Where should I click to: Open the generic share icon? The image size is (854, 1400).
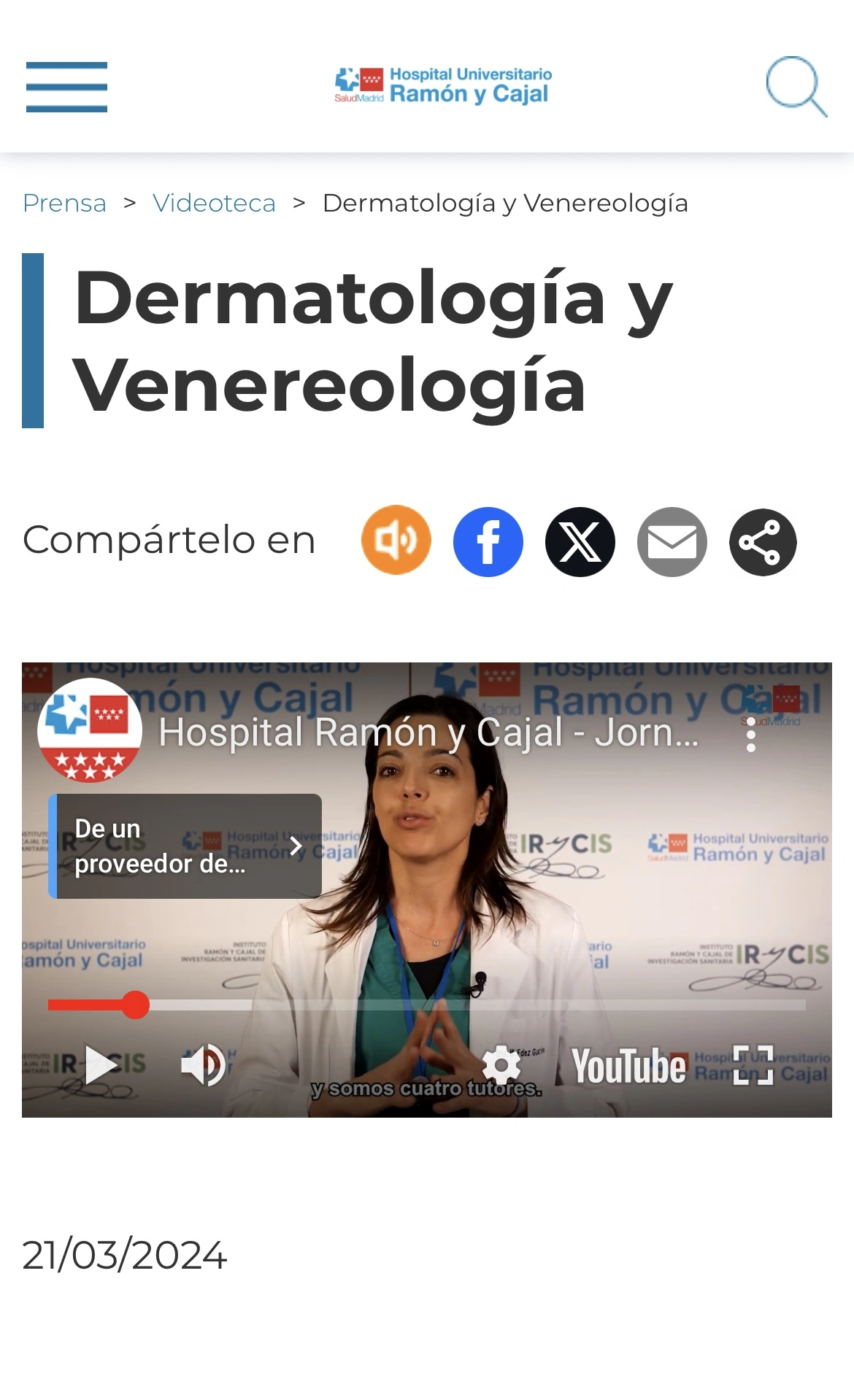click(763, 542)
